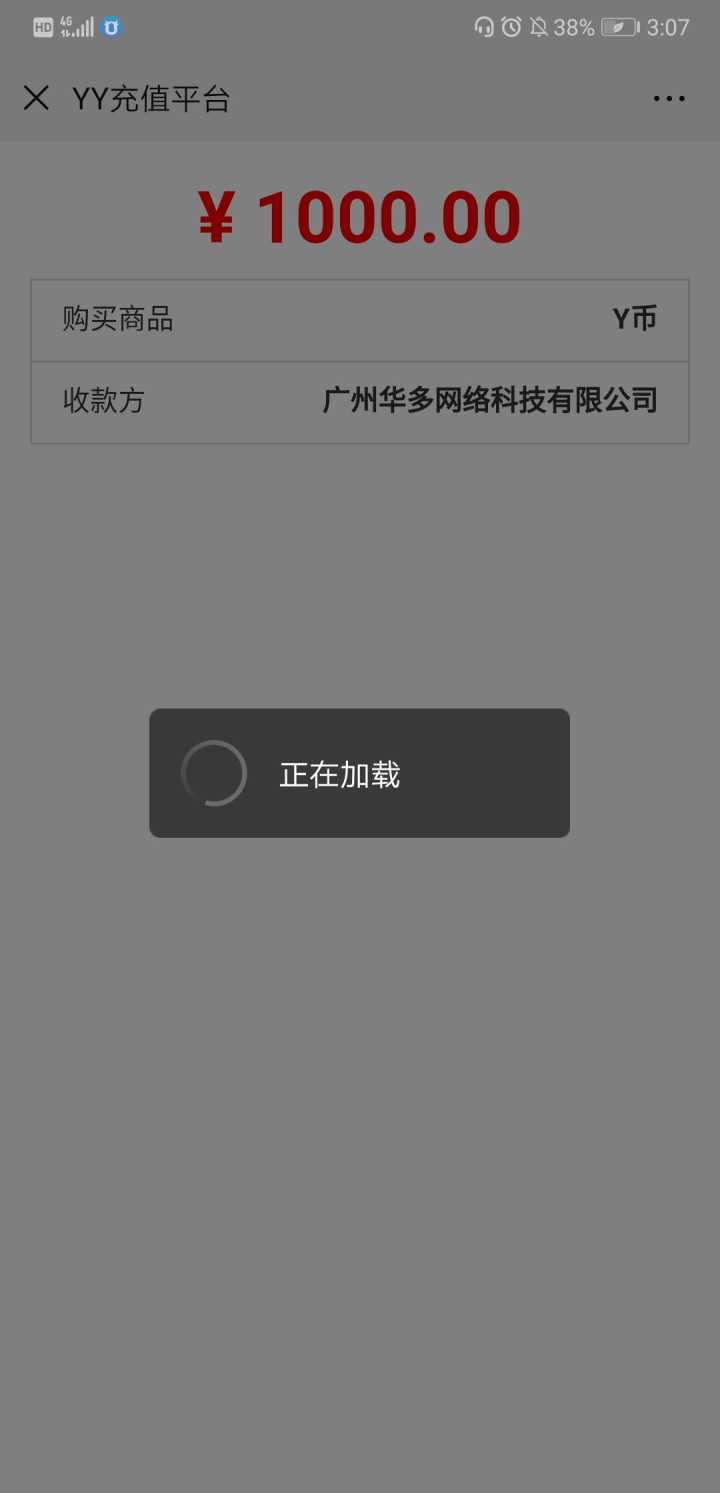Image resolution: width=720 pixels, height=1493 pixels.
Task: Open the three-dot overflow menu
Action: 669,98
